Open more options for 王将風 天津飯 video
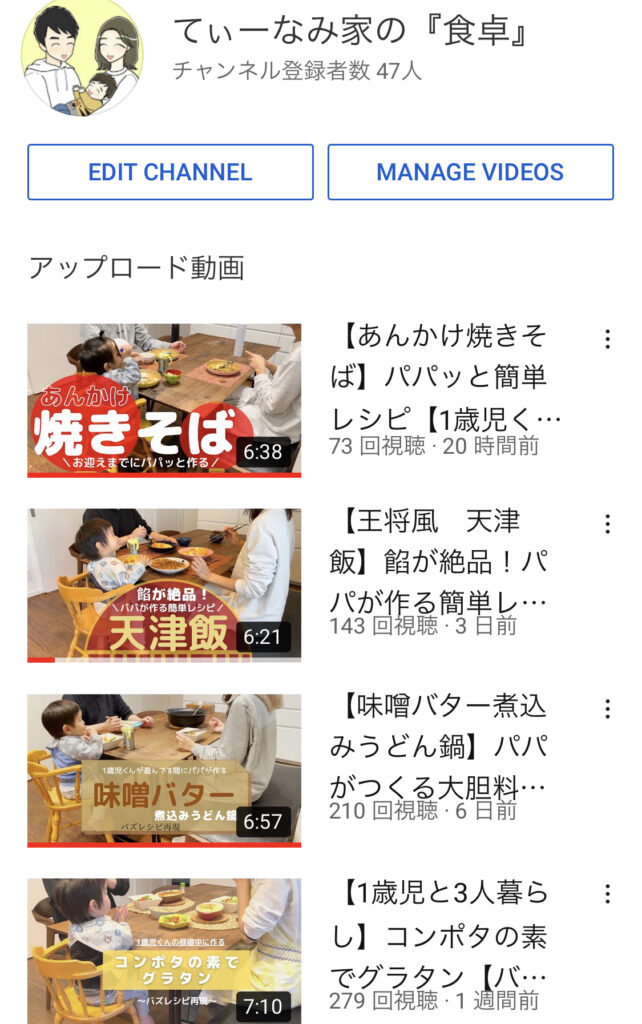Viewport: 642px width, 1024px height. (x=607, y=524)
